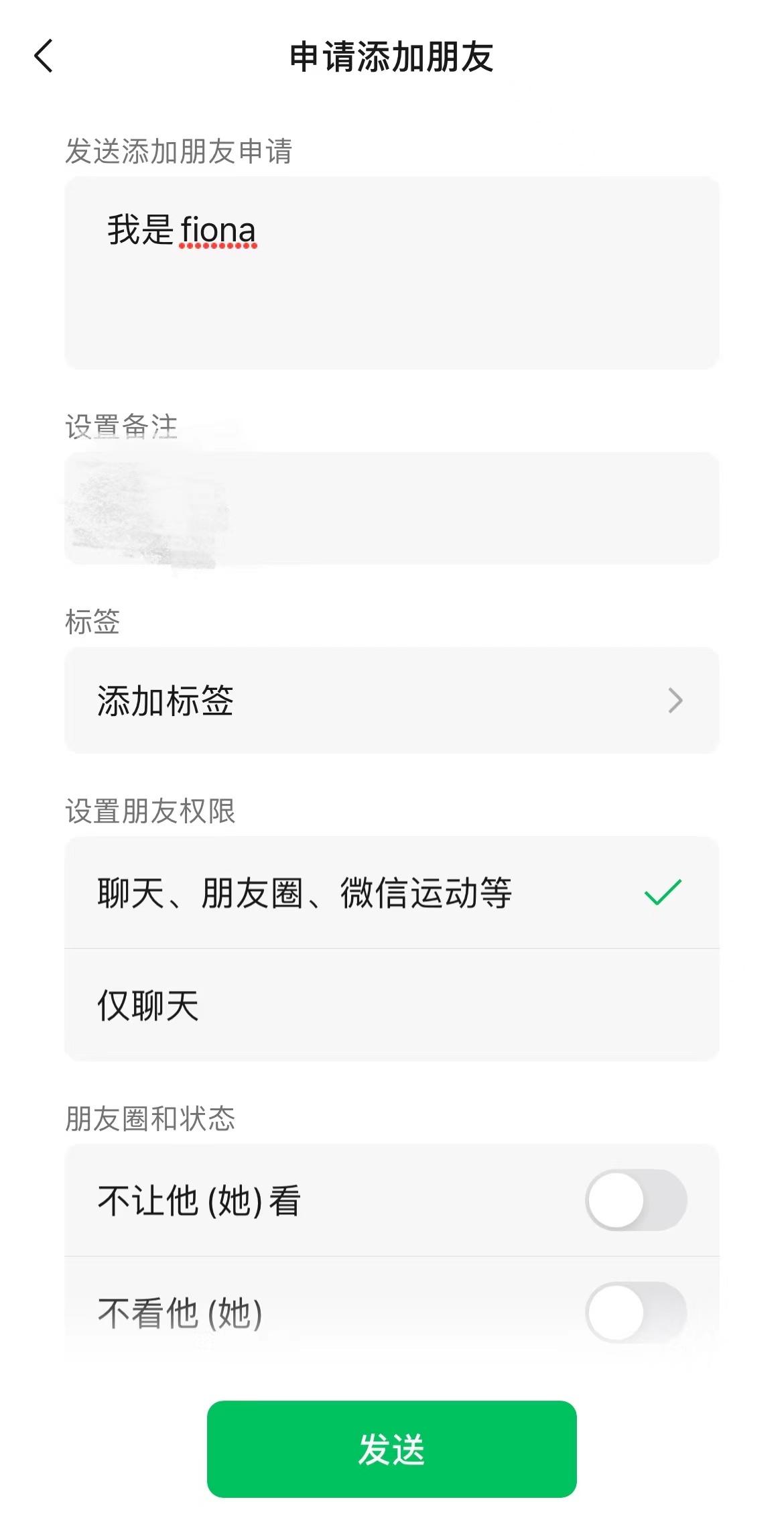Tap the 申请添加朋友 title bar

tap(392, 58)
